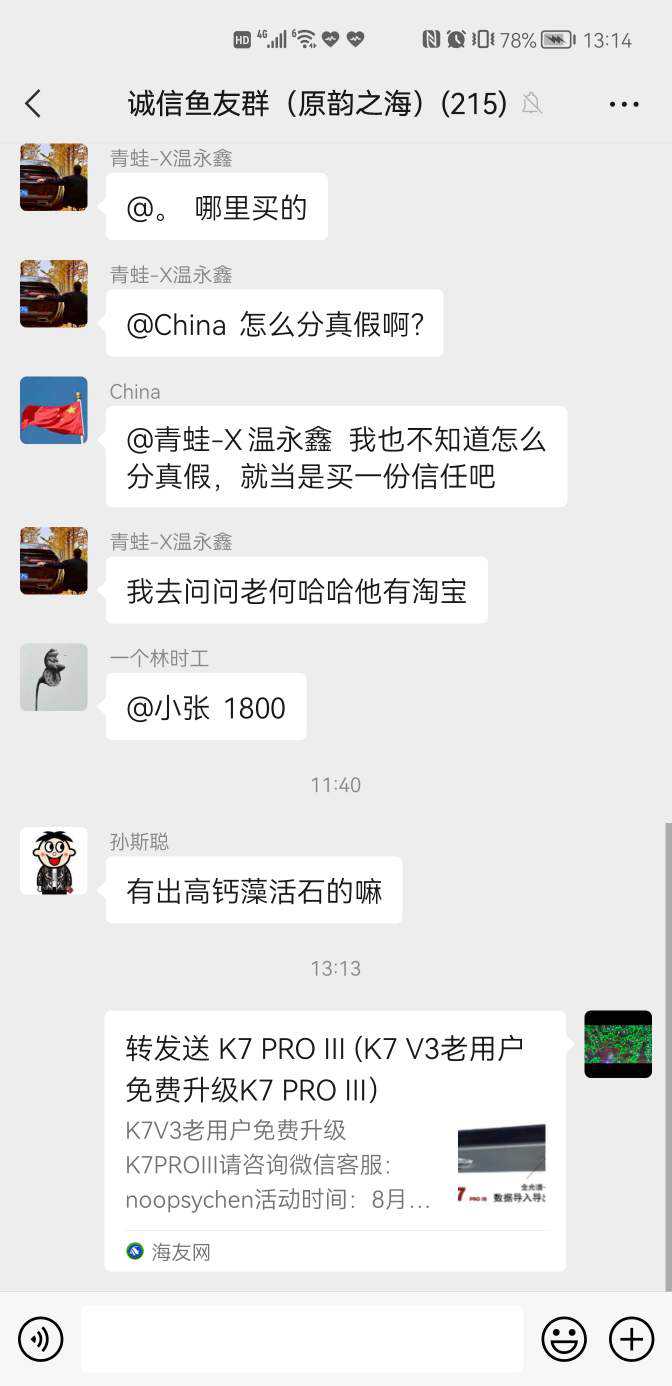Open the plus attachment menu
The image size is (672, 1386).
coord(631,1338)
